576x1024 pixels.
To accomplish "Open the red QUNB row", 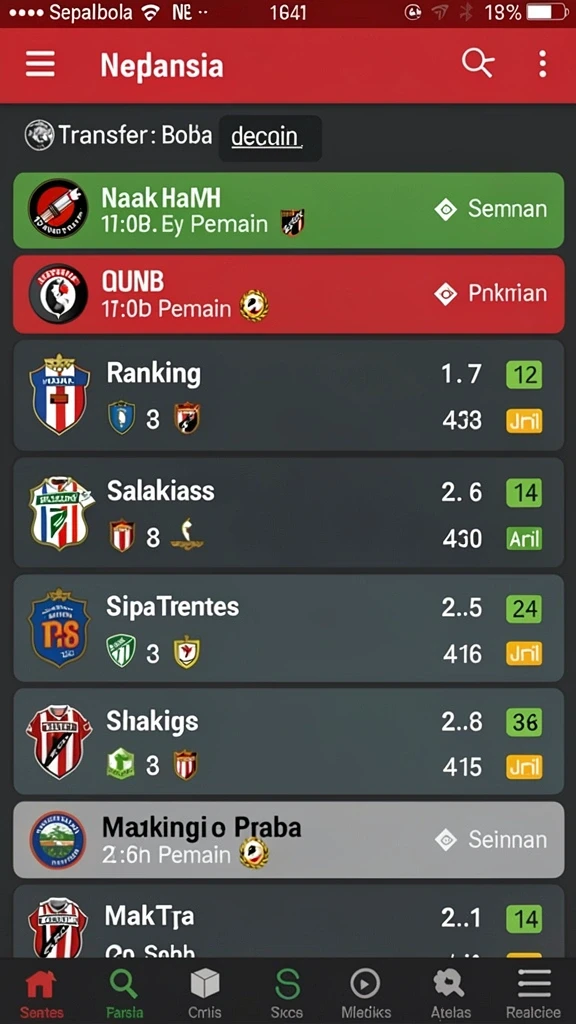I will pos(289,295).
